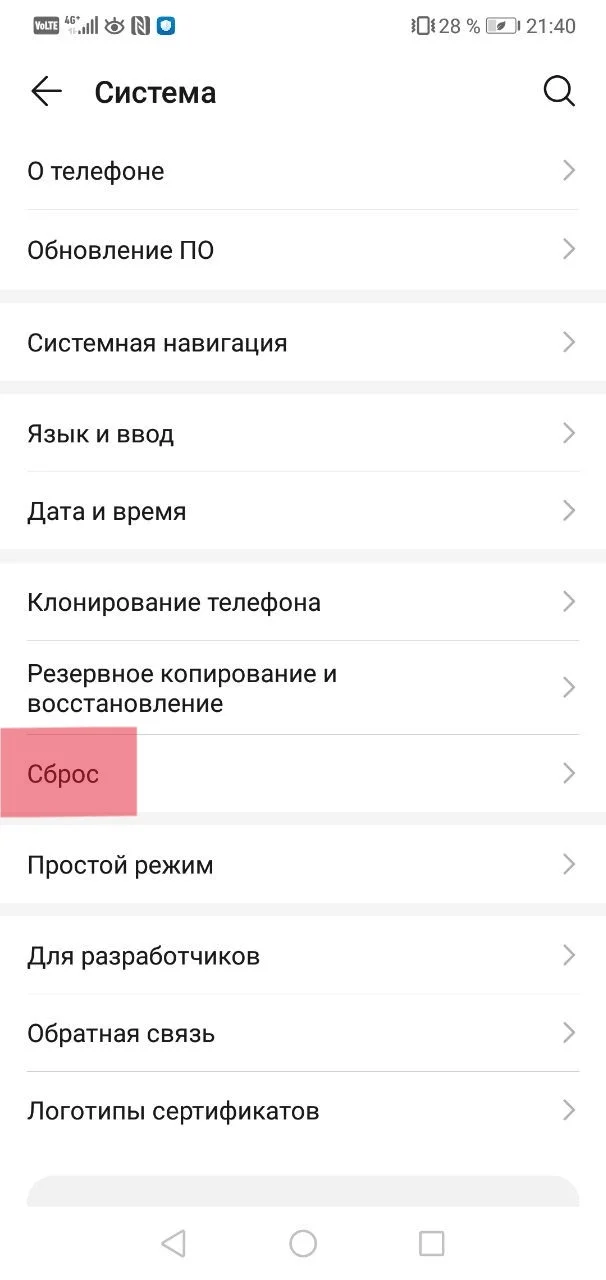Open recent apps via the square button
Image resolution: width=606 pixels, height=1280 pixels.
[x=432, y=1243]
